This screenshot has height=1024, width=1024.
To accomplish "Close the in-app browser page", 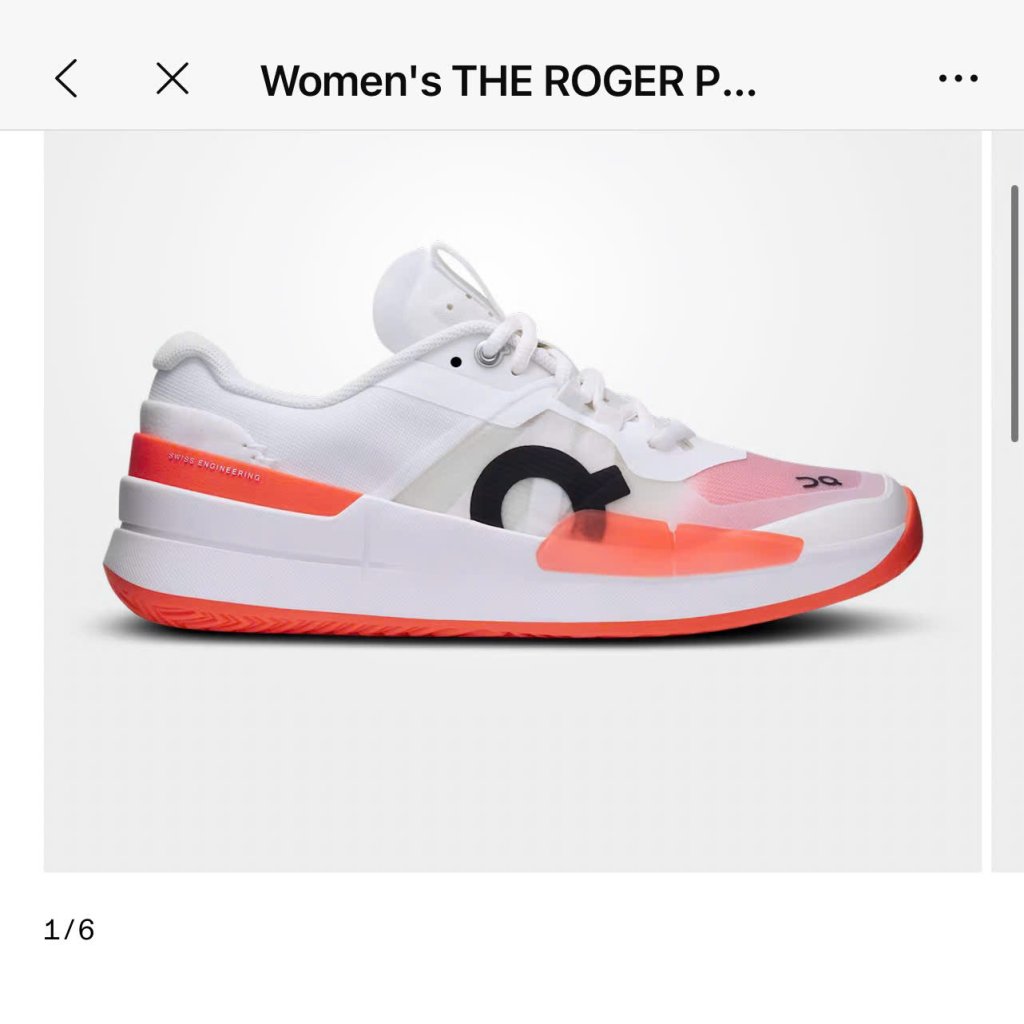I will (x=172, y=78).
